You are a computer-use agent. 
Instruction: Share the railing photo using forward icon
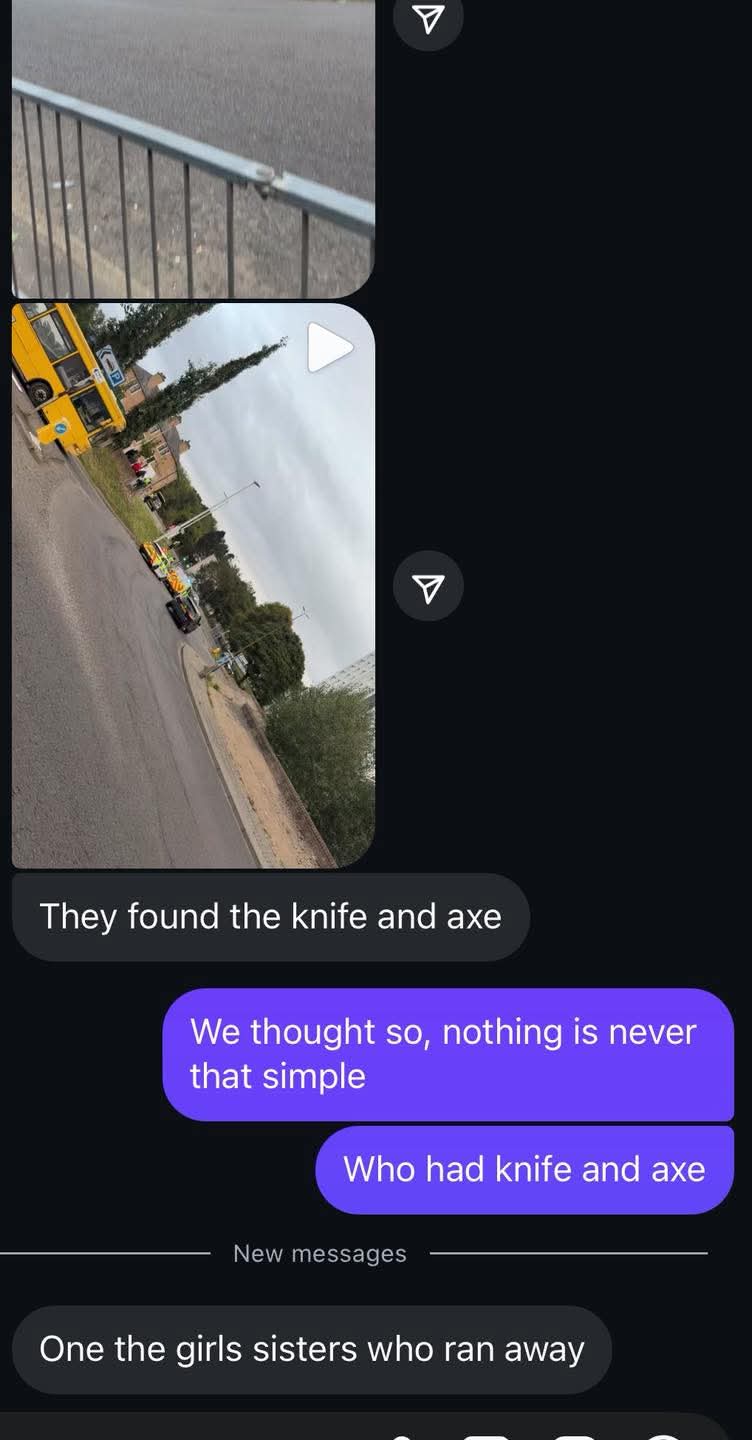pyautogui.click(x=428, y=19)
